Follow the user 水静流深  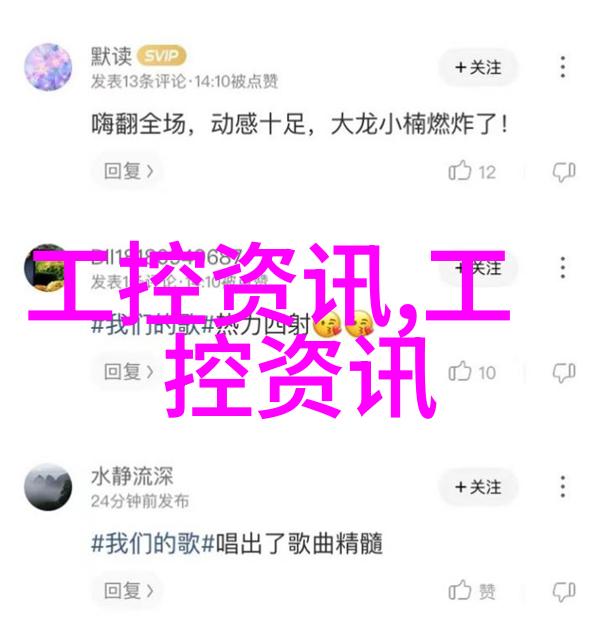tap(476, 486)
